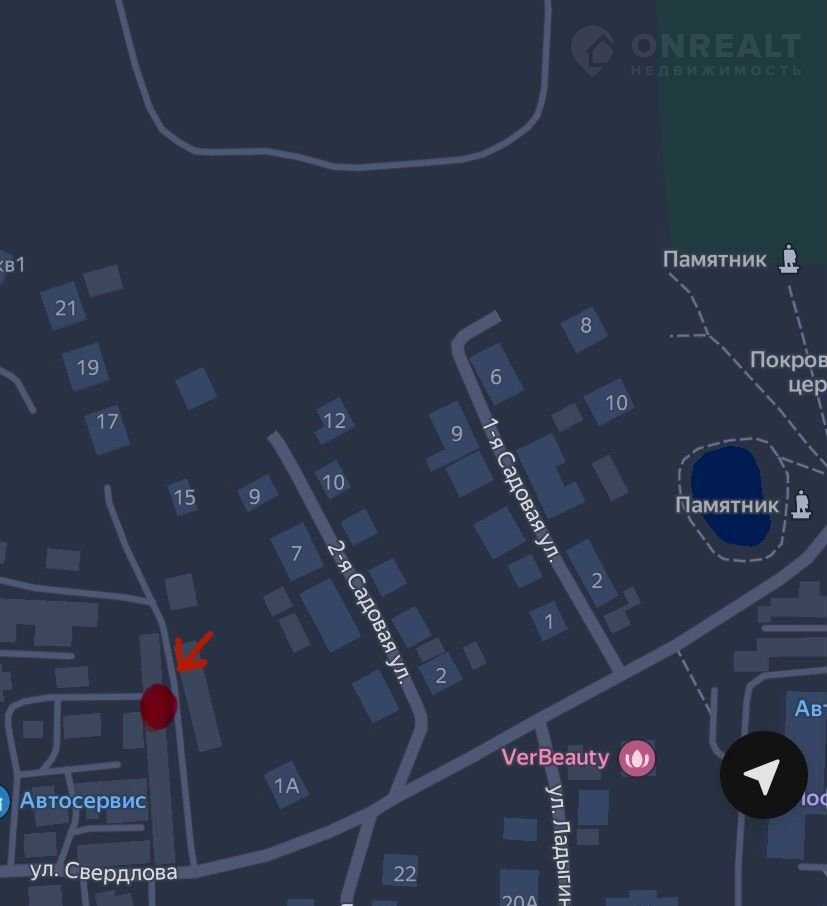Screen dimensions: 827x906
Task: Select the Памятник marker by the park
Action: (x=790, y=259)
